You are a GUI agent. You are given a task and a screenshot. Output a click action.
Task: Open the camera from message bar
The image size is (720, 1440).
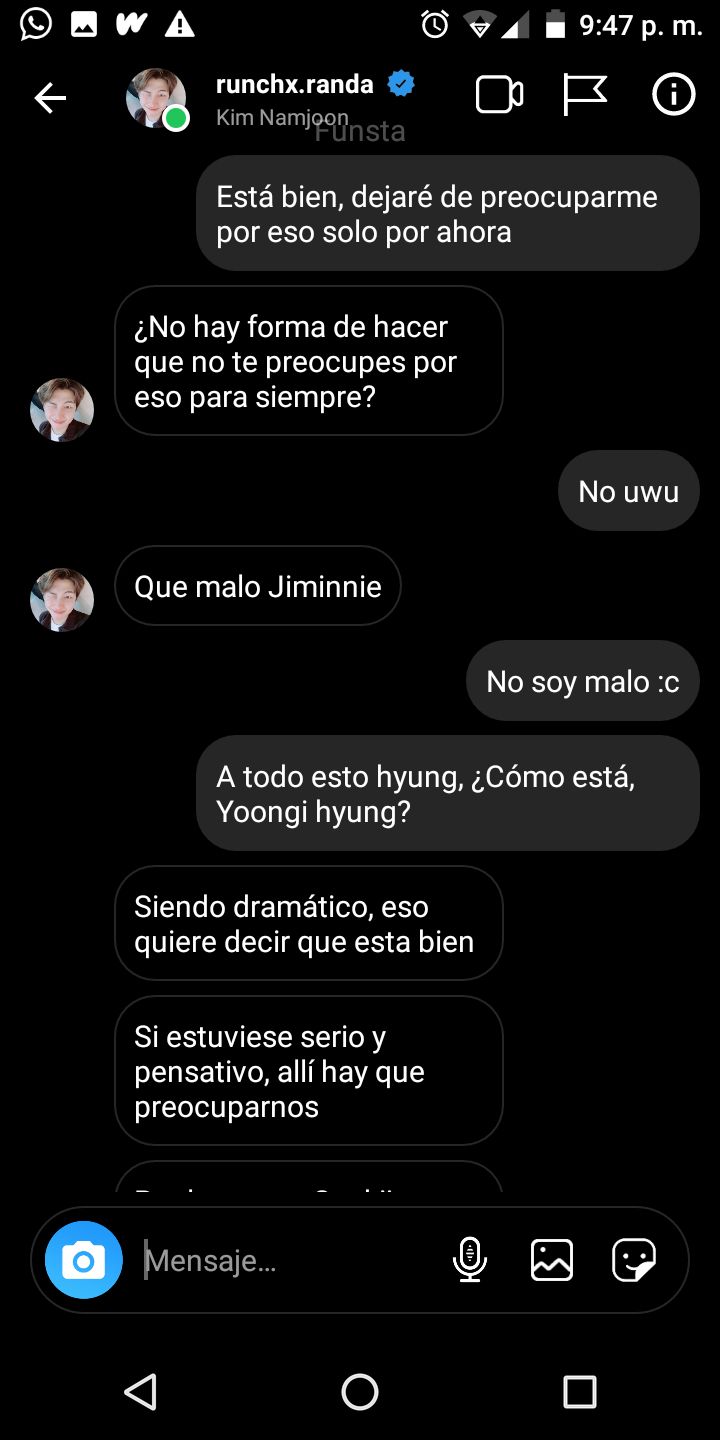click(x=84, y=1261)
